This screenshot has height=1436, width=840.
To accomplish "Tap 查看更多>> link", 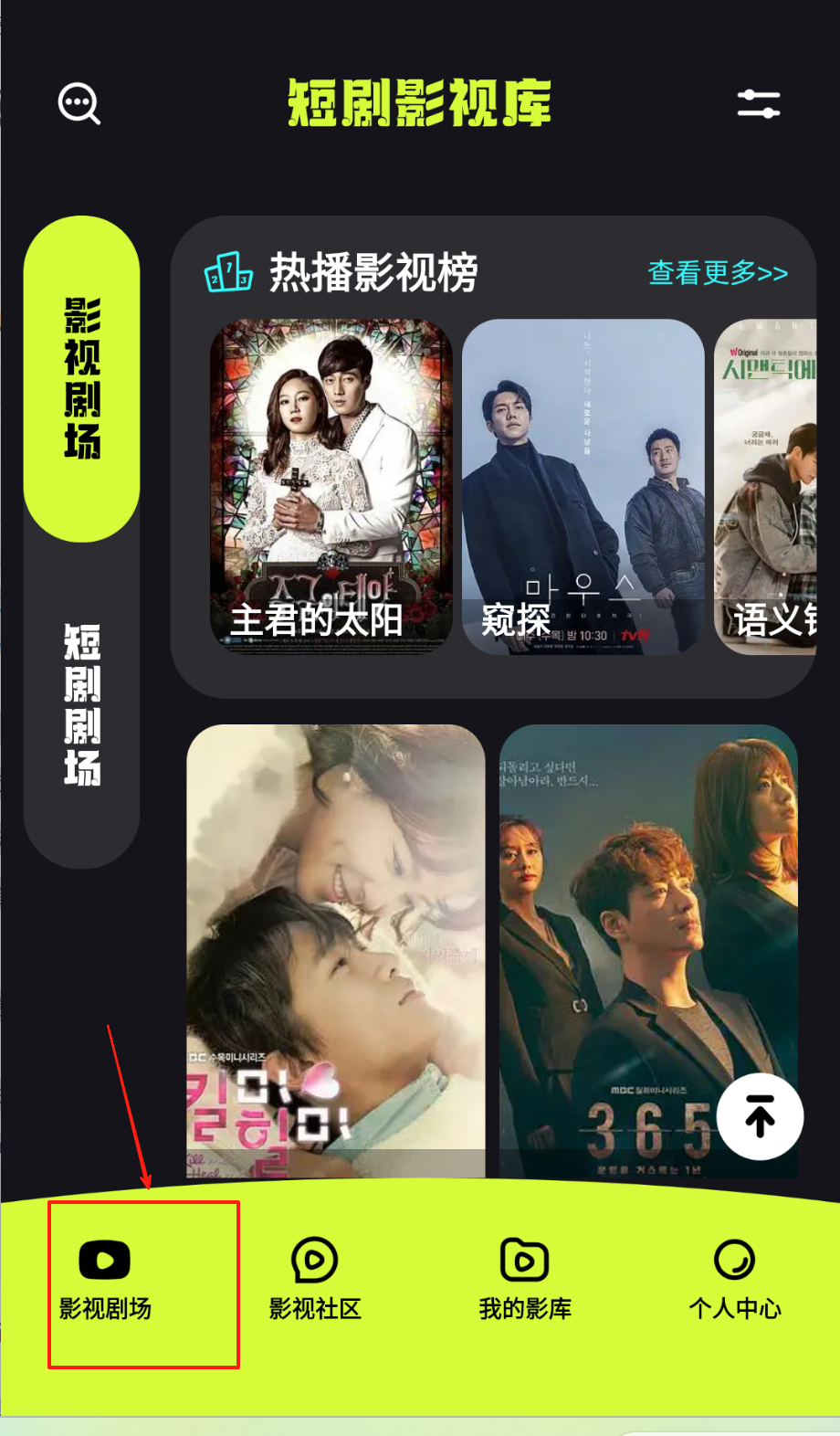I will click(717, 272).
